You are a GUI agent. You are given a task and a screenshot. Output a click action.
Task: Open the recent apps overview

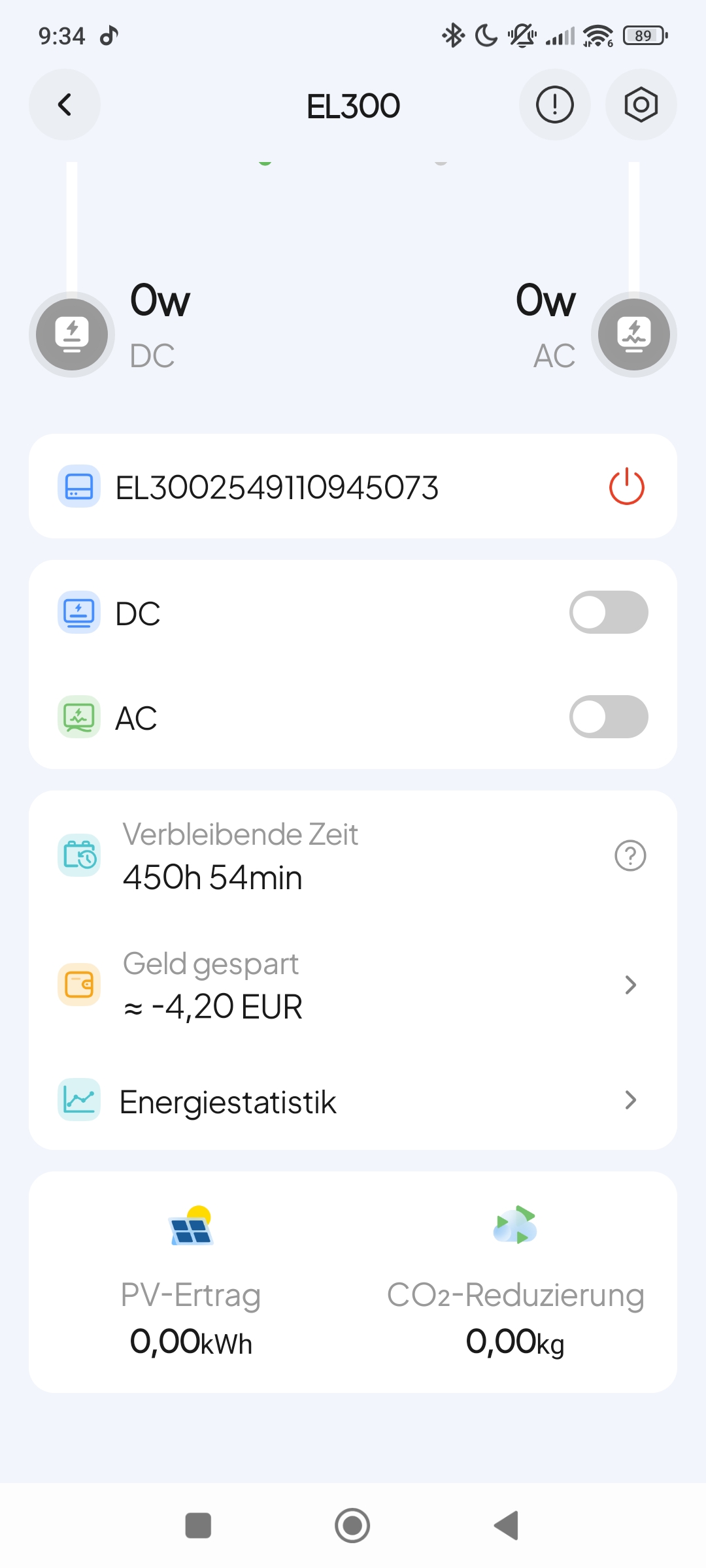[198, 1526]
